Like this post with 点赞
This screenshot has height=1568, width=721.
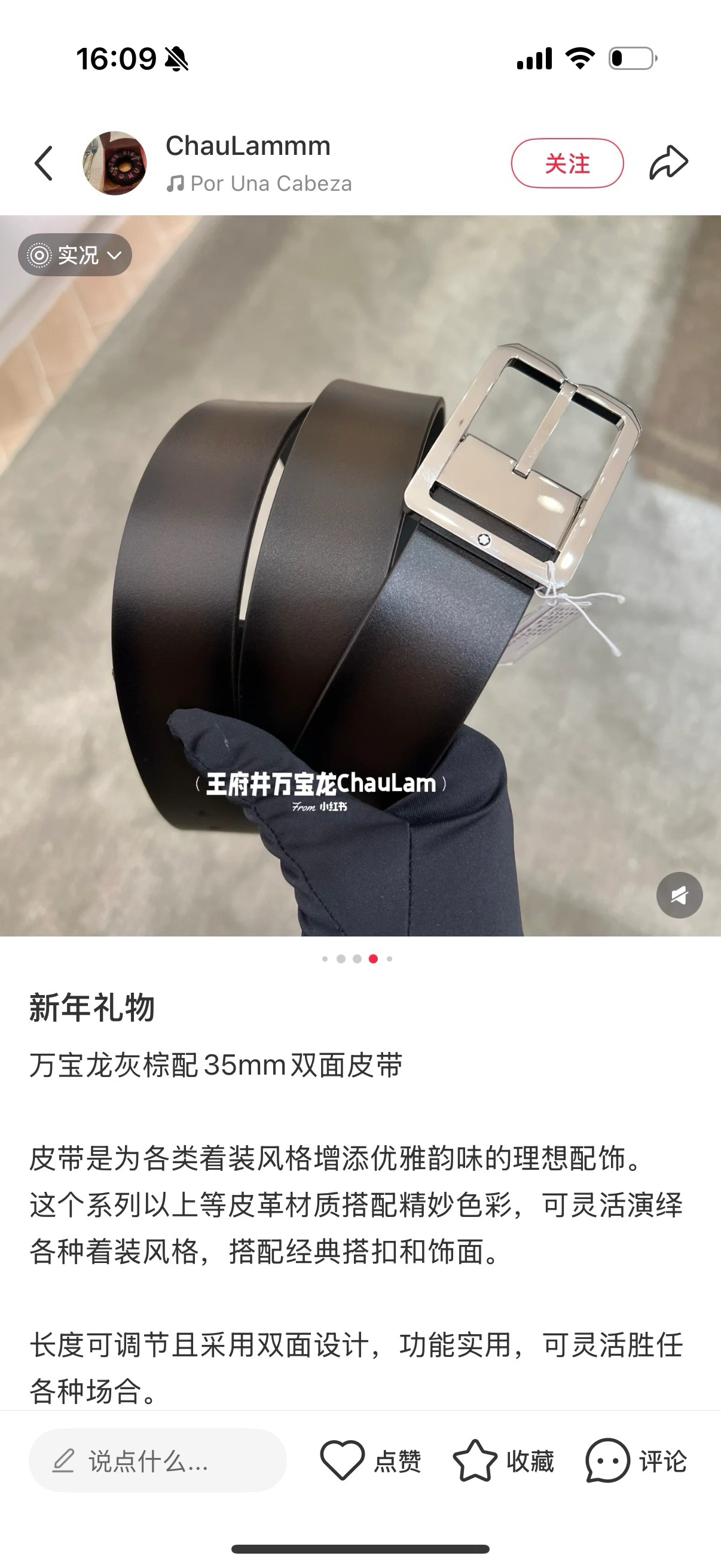click(371, 1461)
